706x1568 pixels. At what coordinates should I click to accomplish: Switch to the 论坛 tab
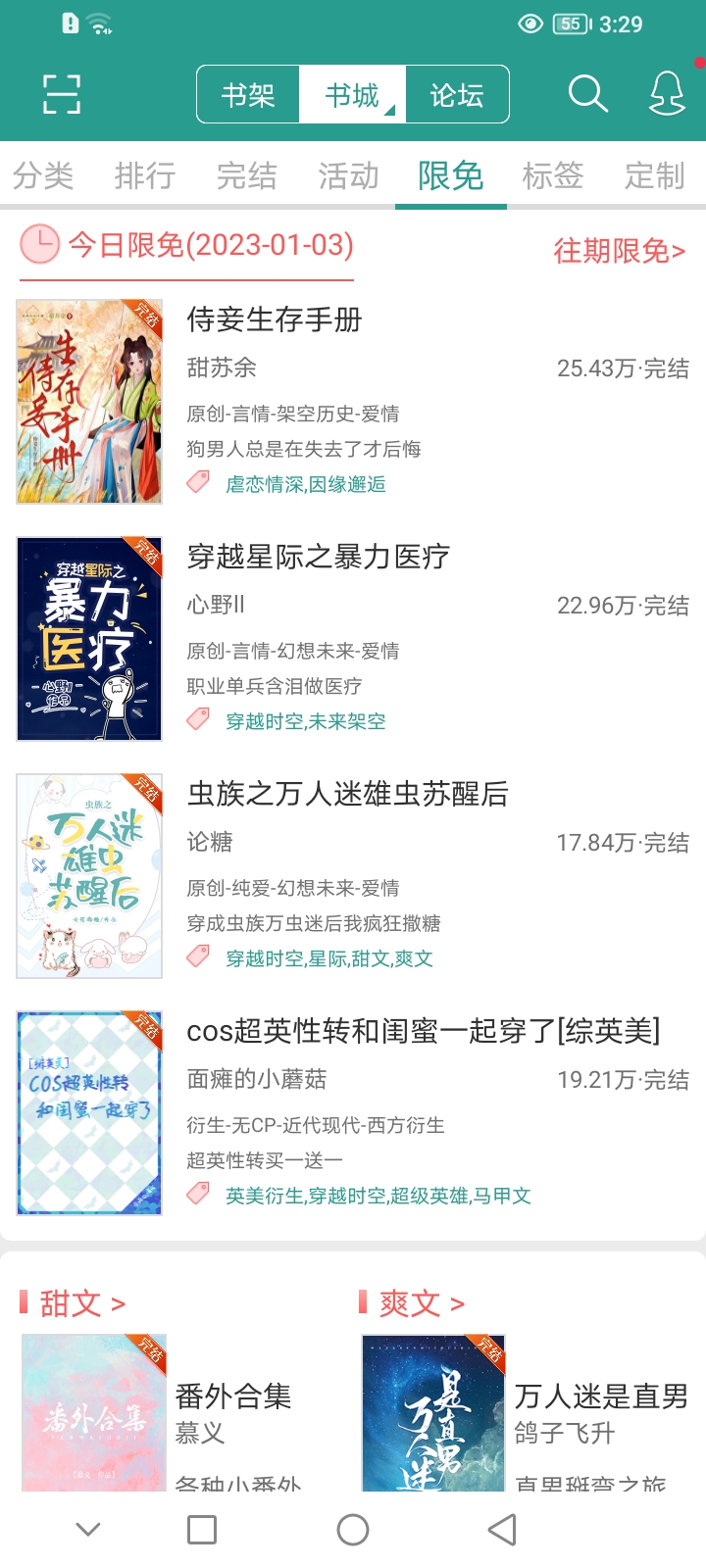point(456,95)
